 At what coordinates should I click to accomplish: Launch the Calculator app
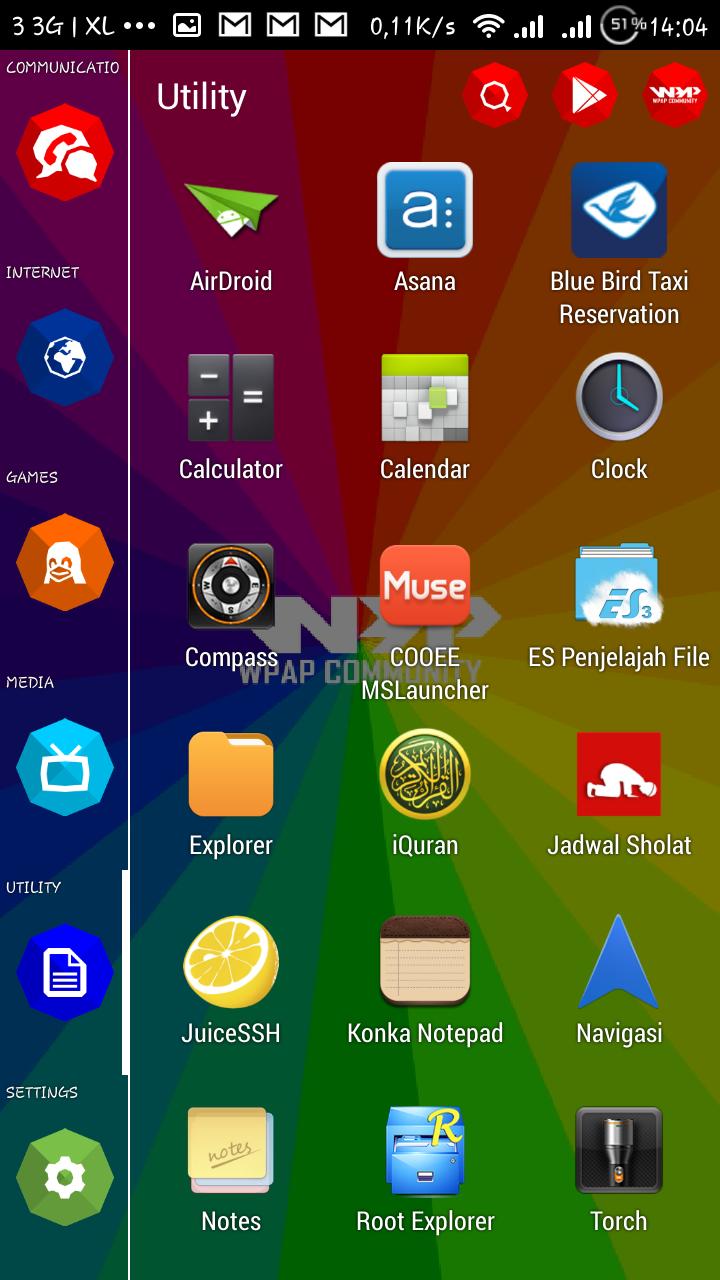[x=231, y=399]
